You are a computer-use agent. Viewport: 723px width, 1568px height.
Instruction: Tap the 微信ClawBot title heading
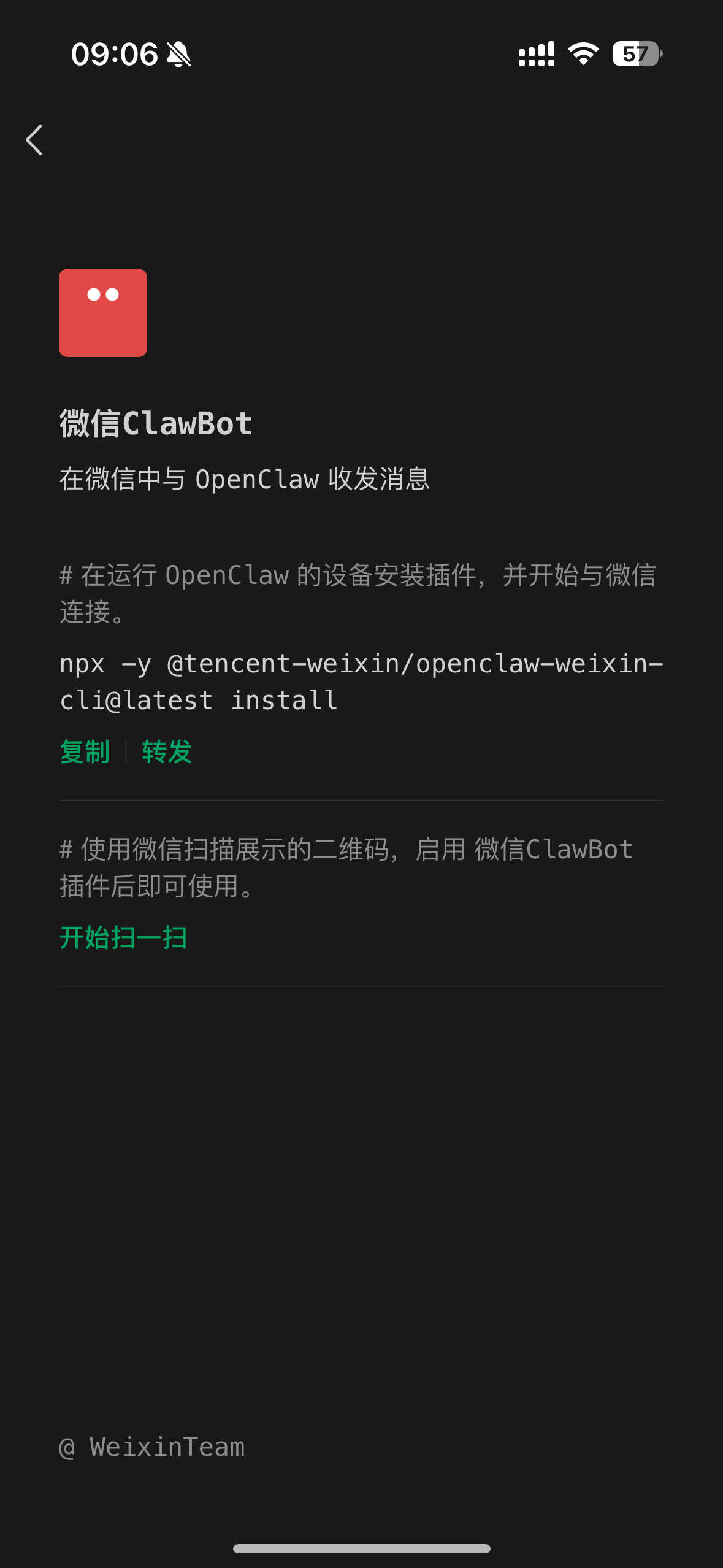pyautogui.click(x=155, y=422)
